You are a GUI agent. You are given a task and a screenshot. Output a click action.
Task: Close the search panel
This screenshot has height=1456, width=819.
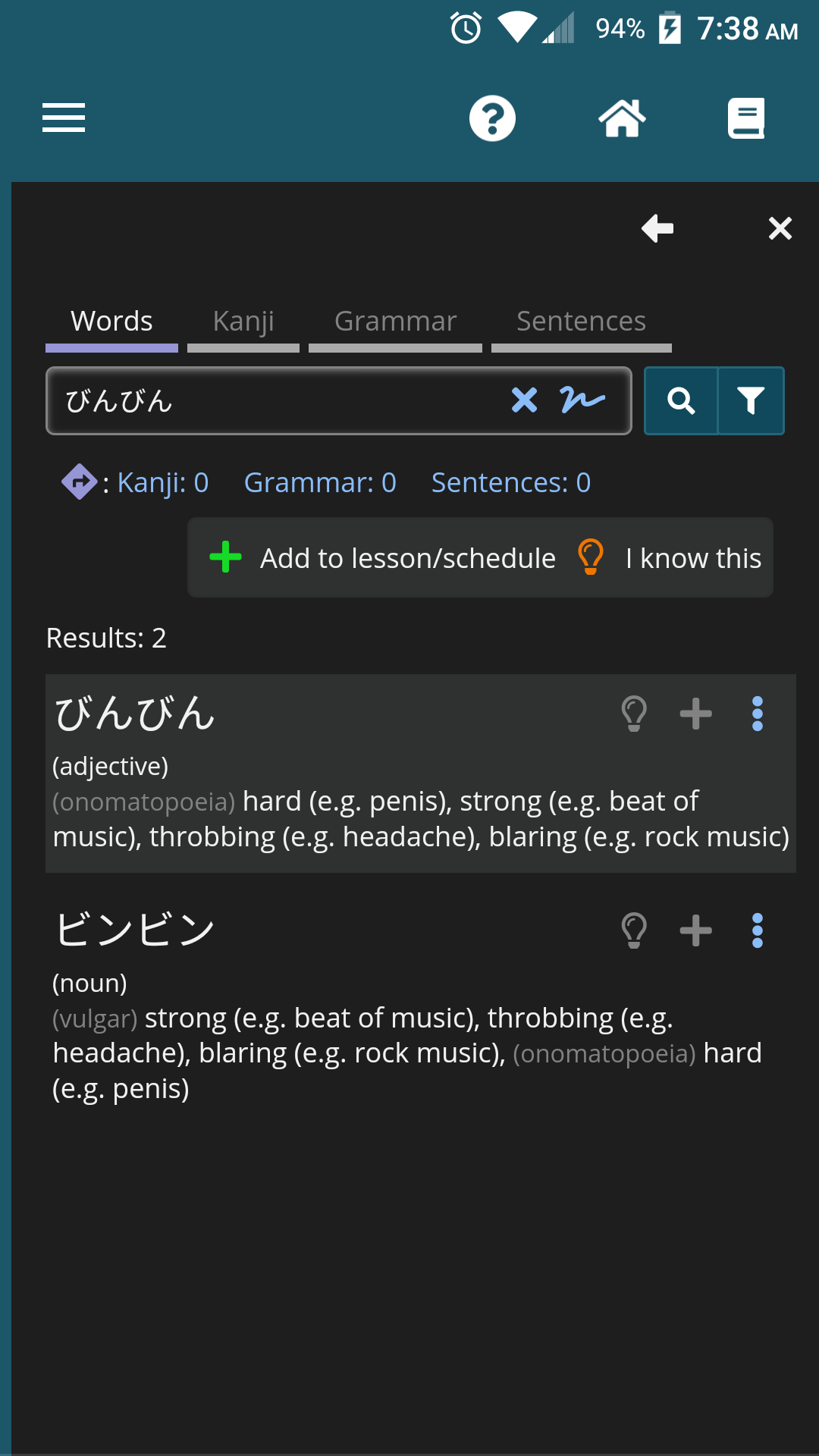780,228
